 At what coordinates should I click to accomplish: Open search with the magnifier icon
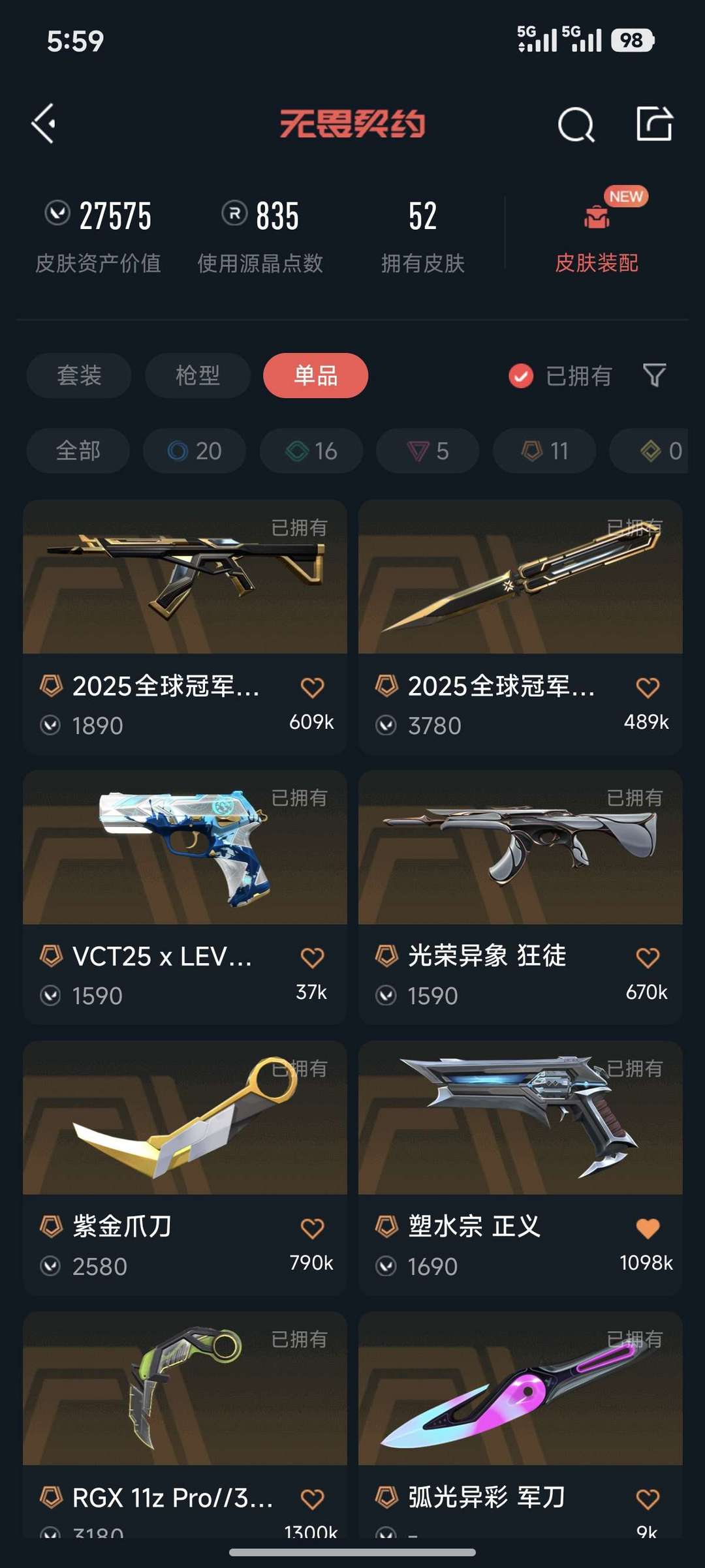576,123
